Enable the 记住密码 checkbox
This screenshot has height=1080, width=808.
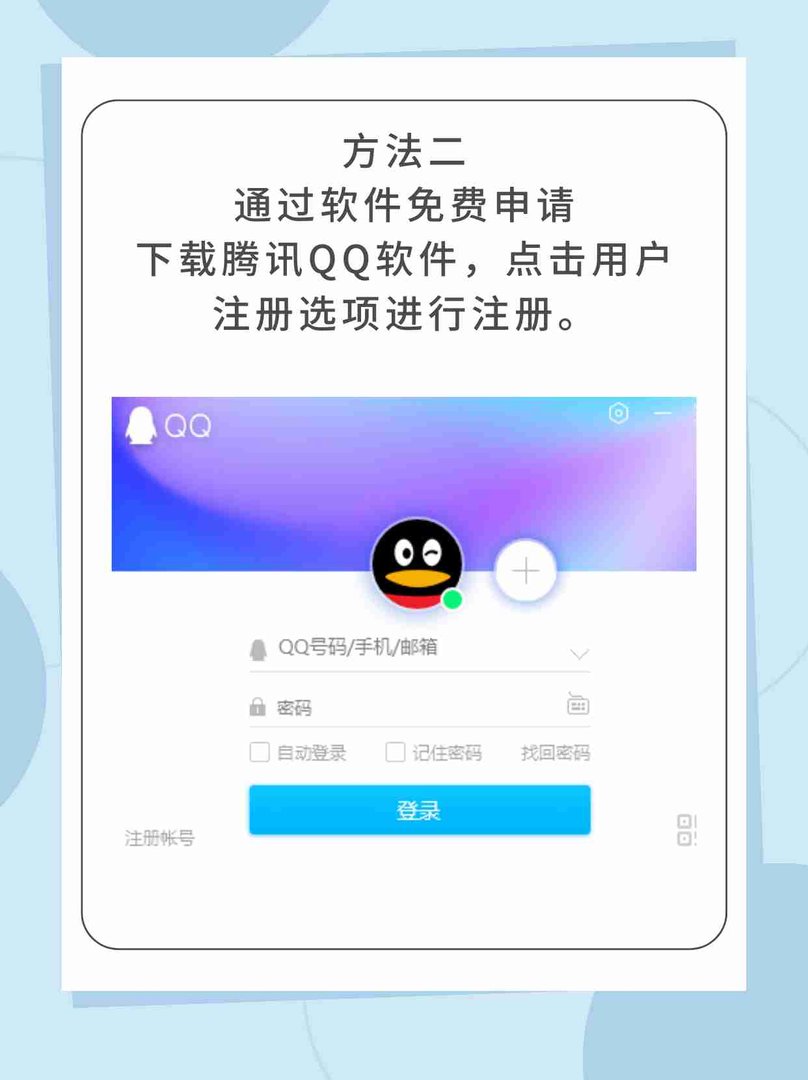point(395,752)
